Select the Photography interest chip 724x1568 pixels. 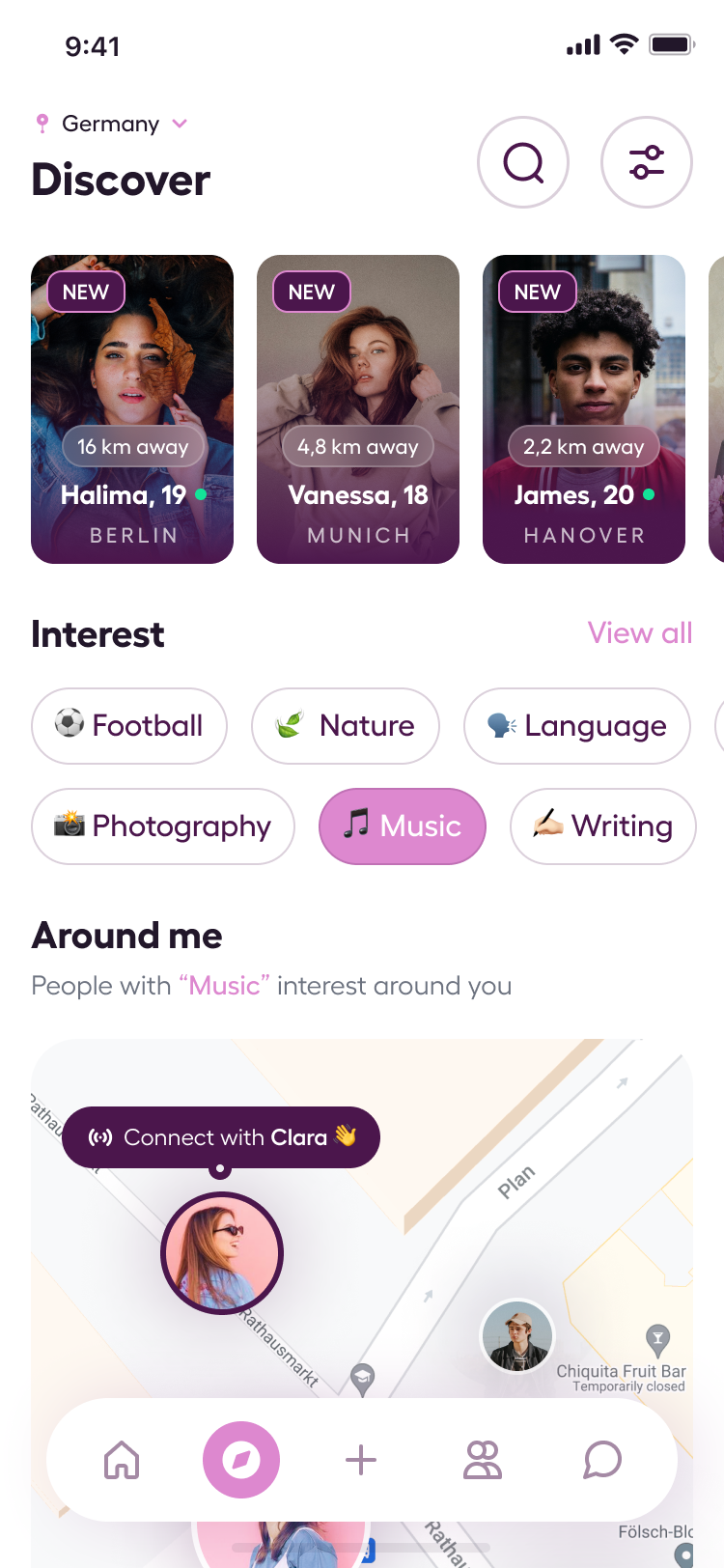click(163, 826)
